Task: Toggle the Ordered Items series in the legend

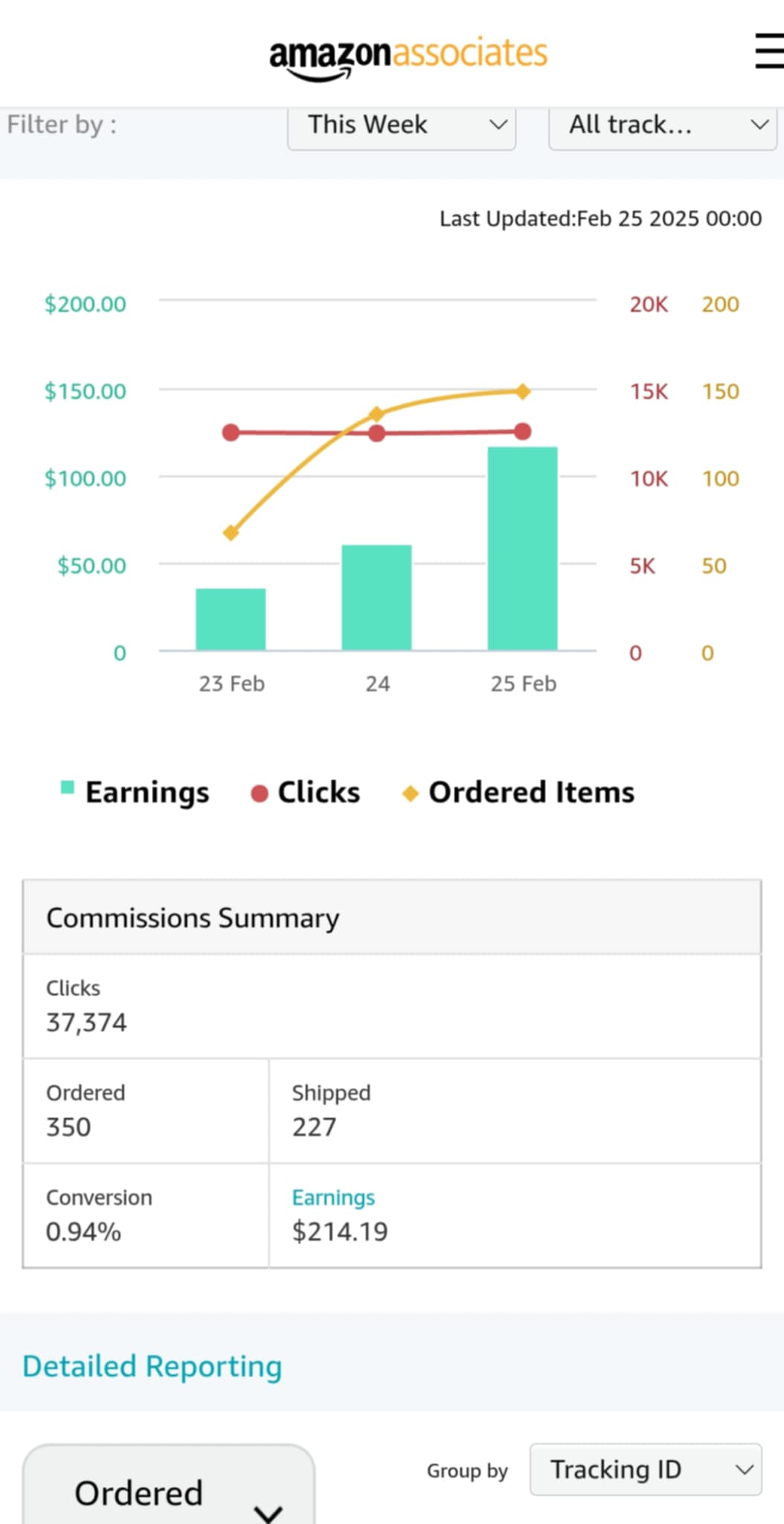Action: click(x=518, y=793)
